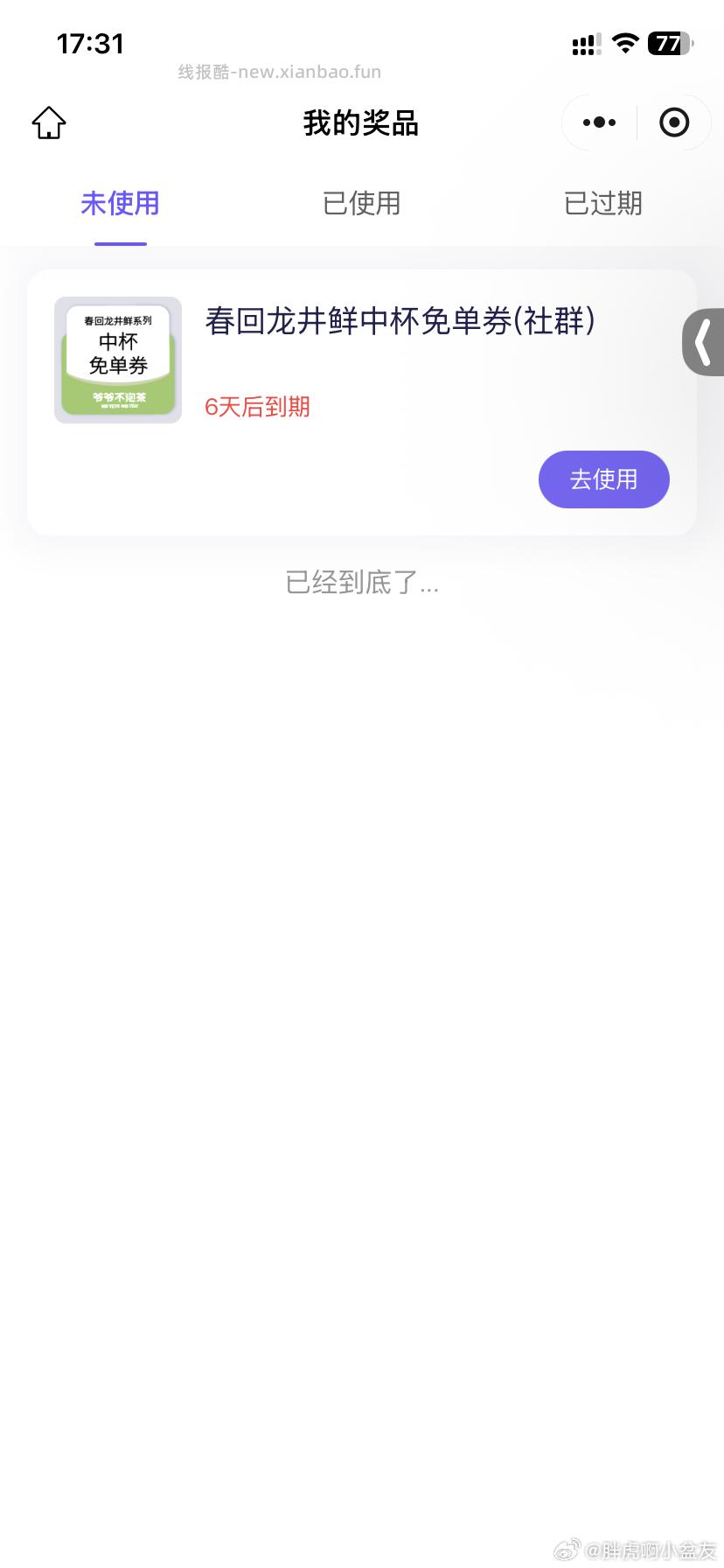The height and width of the screenshot is (1568, 724).
Task: Click the Weibo watermark icon at bottom right
Action: tap(570, 1547)
